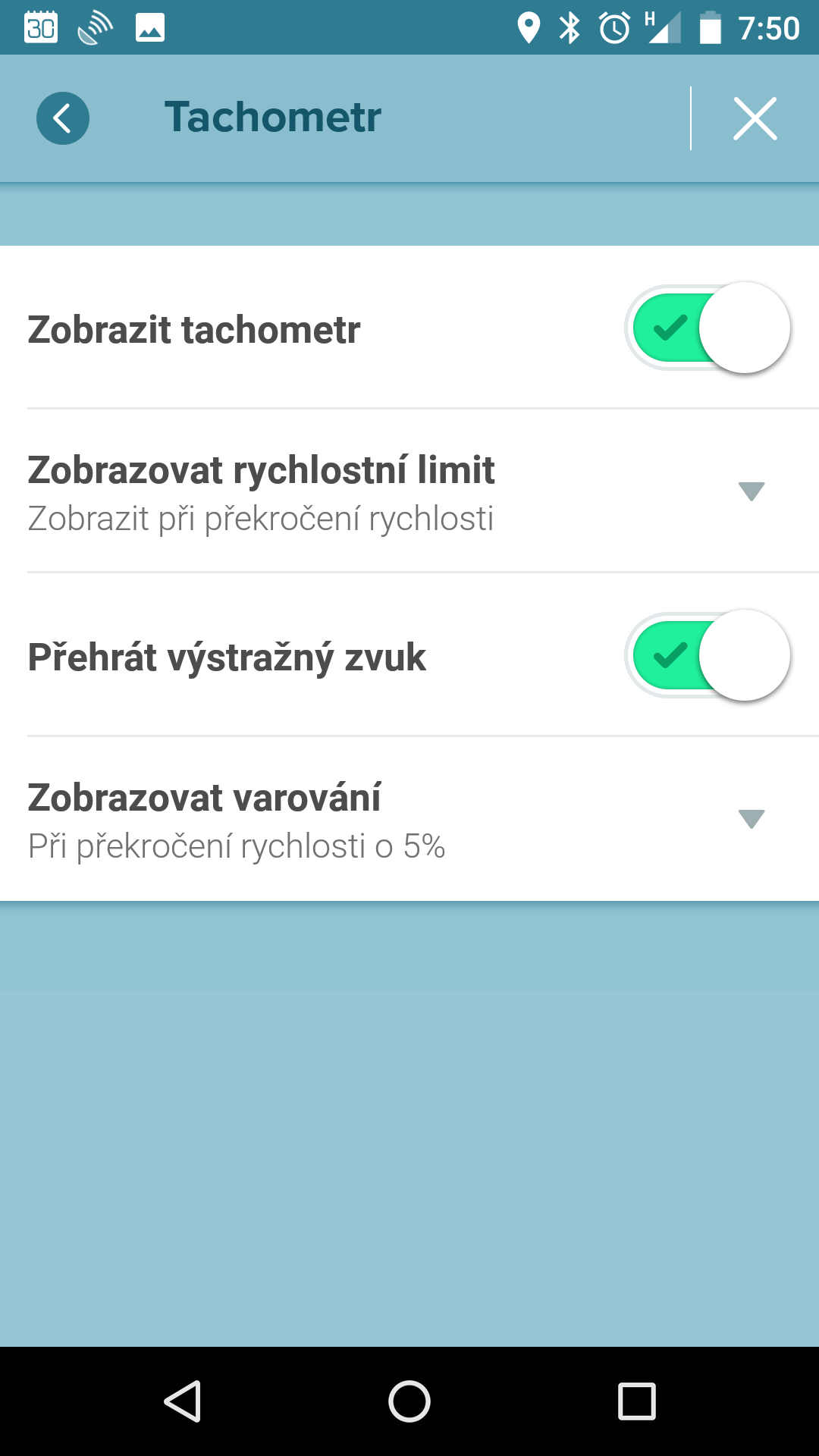Disable the Přehrát výstražný zvuk switch
The height and width of the screenshot is (1456, 819).
tap(708, 655)
